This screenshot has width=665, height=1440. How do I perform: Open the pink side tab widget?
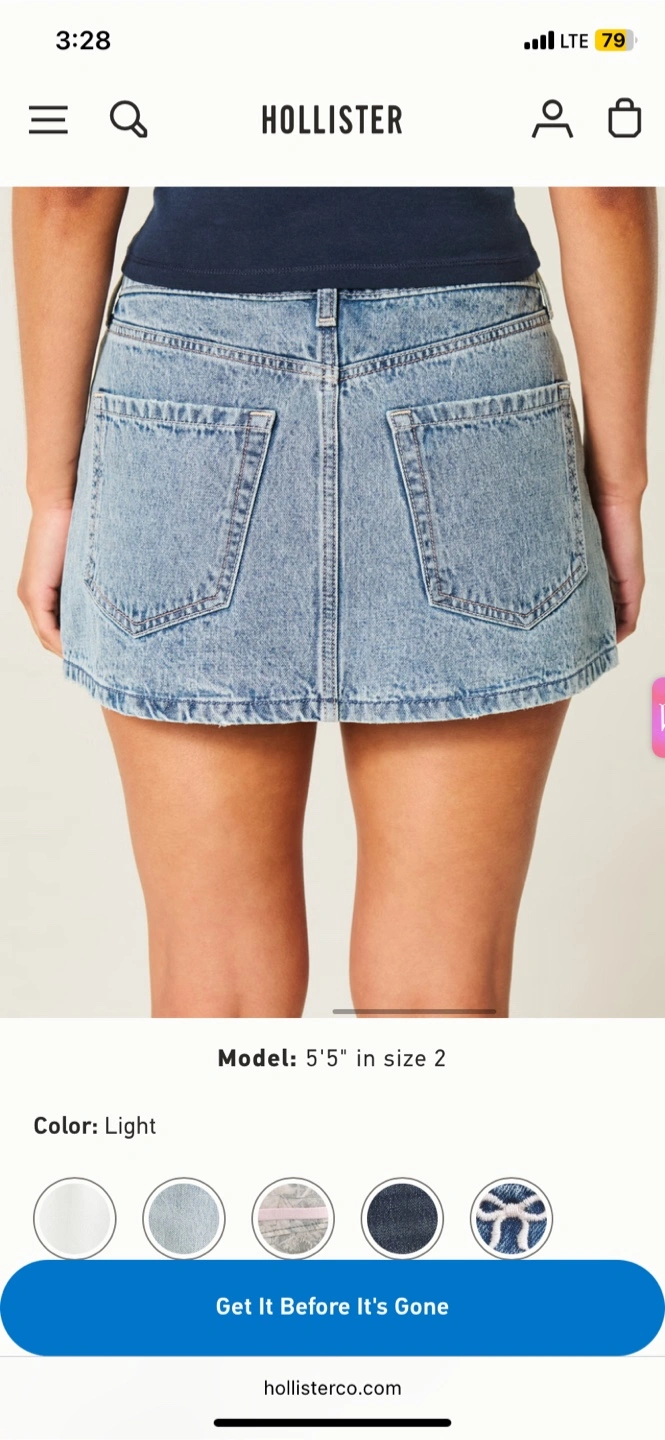pyautogui.click(x=658, y=717)
